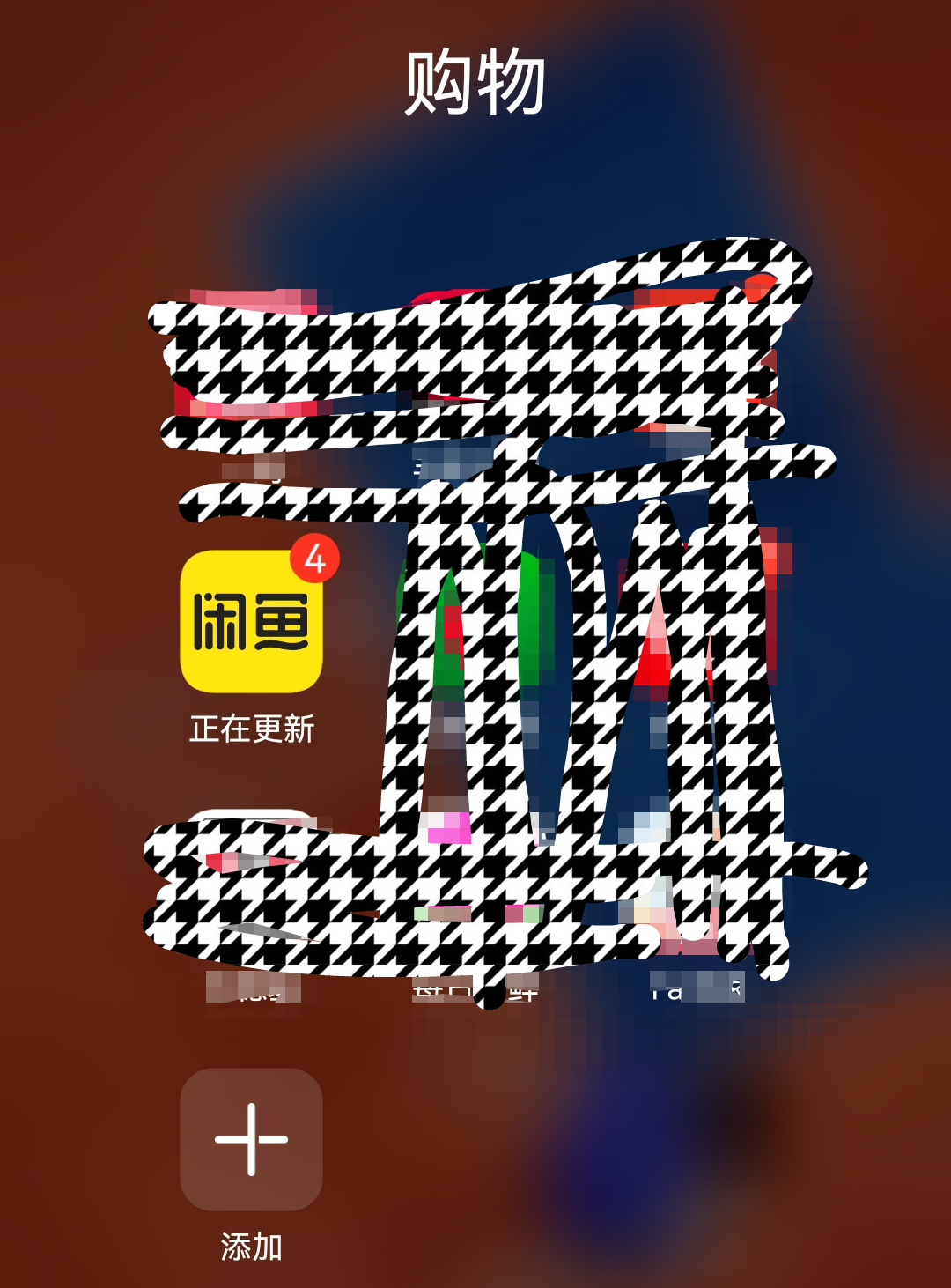Tap the 购物 folder title to rename it

475,80
